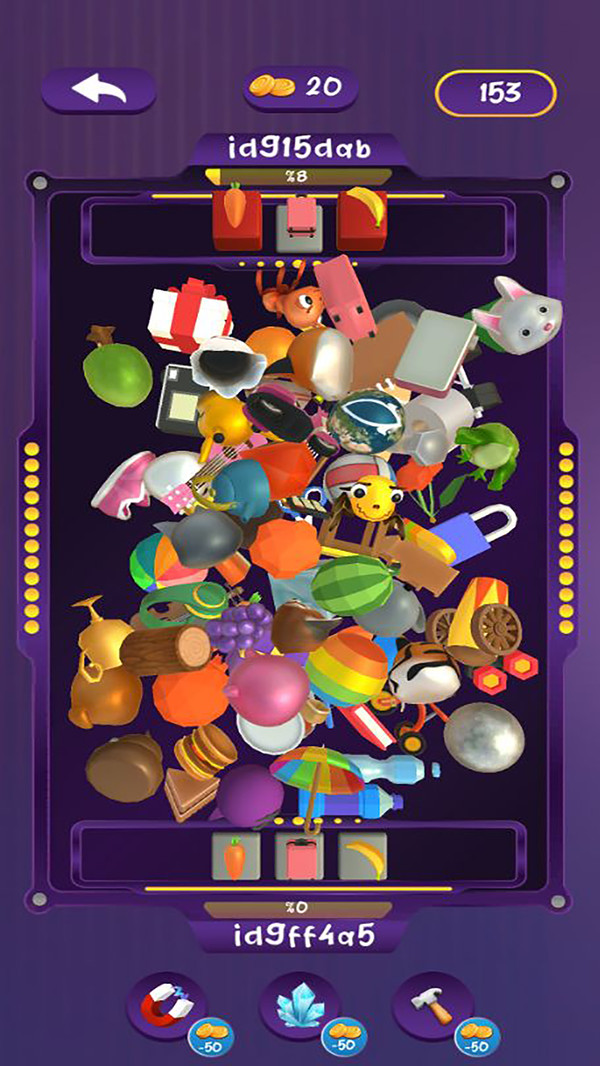The width and height of the screenshot is (600, 1066).
Task: Tap the green frog item
Action: click(x=487, y=447)
